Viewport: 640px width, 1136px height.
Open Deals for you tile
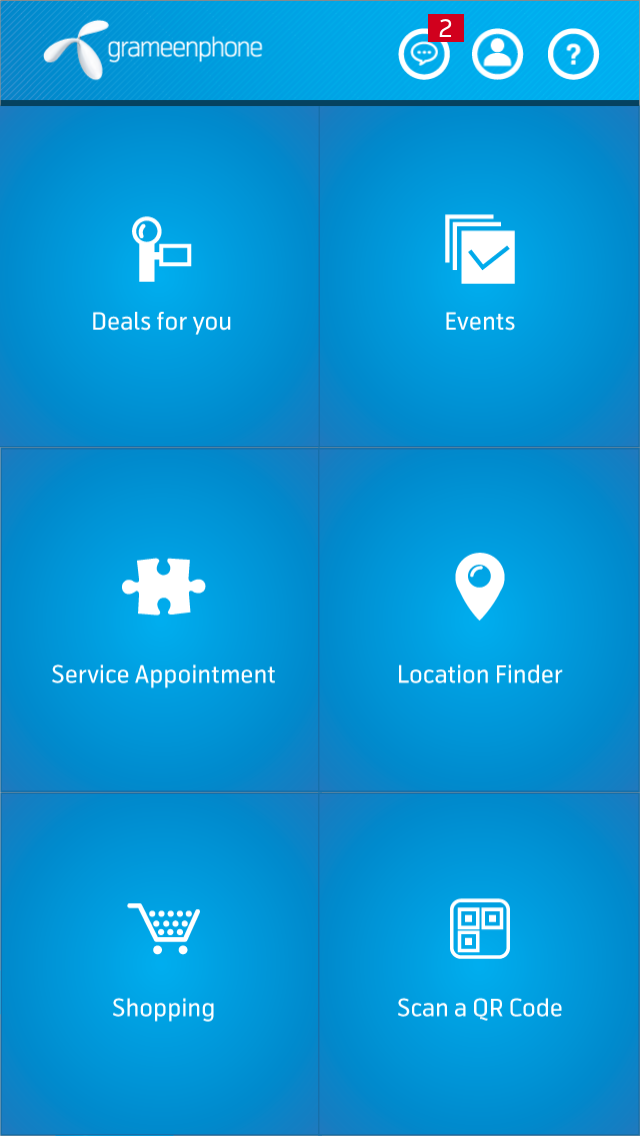point(160,277)
